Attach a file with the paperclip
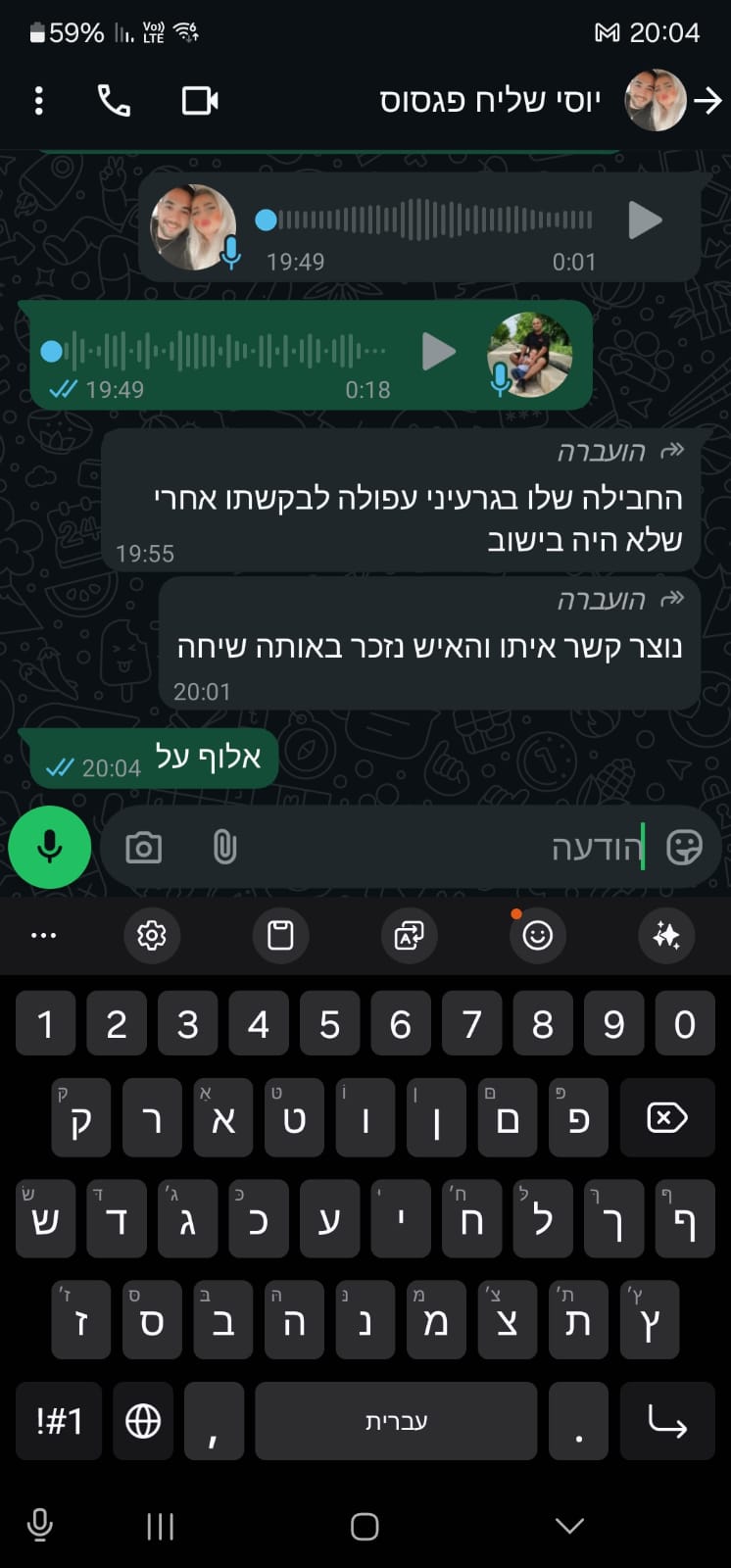This screenshot has height=1568, width=731. (x=224, y=848)
